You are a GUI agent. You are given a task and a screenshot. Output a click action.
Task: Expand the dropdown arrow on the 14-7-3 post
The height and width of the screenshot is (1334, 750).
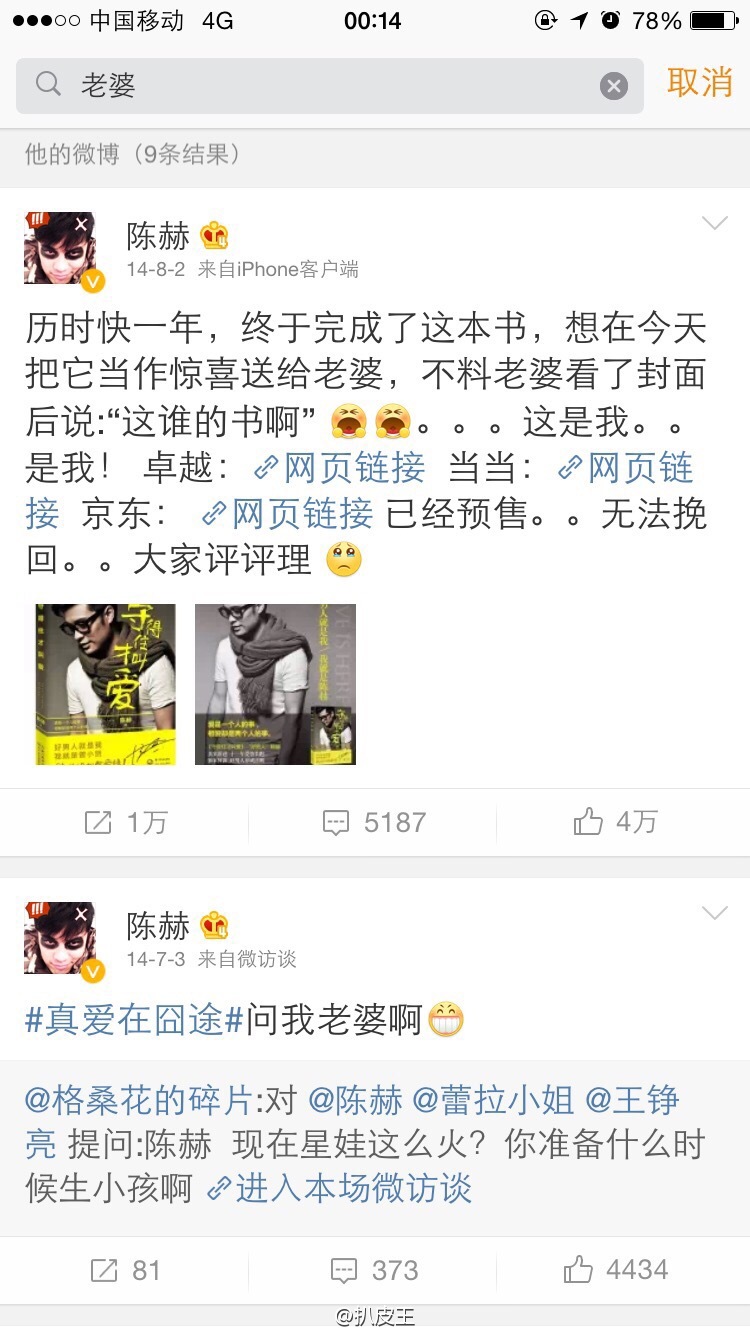pyautogui.click(x=714, y=912)
